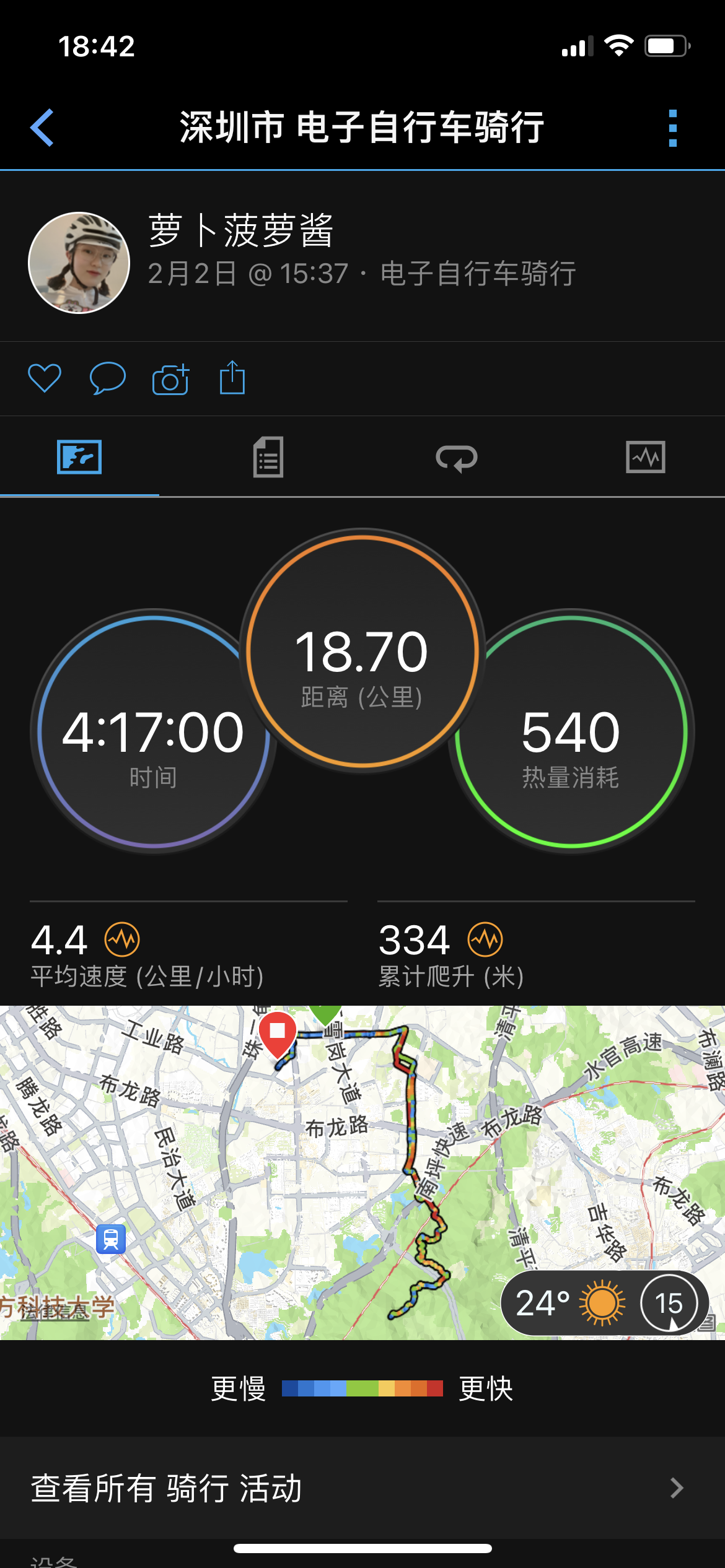Like this activity with the heart icon

tap(45, 378)
